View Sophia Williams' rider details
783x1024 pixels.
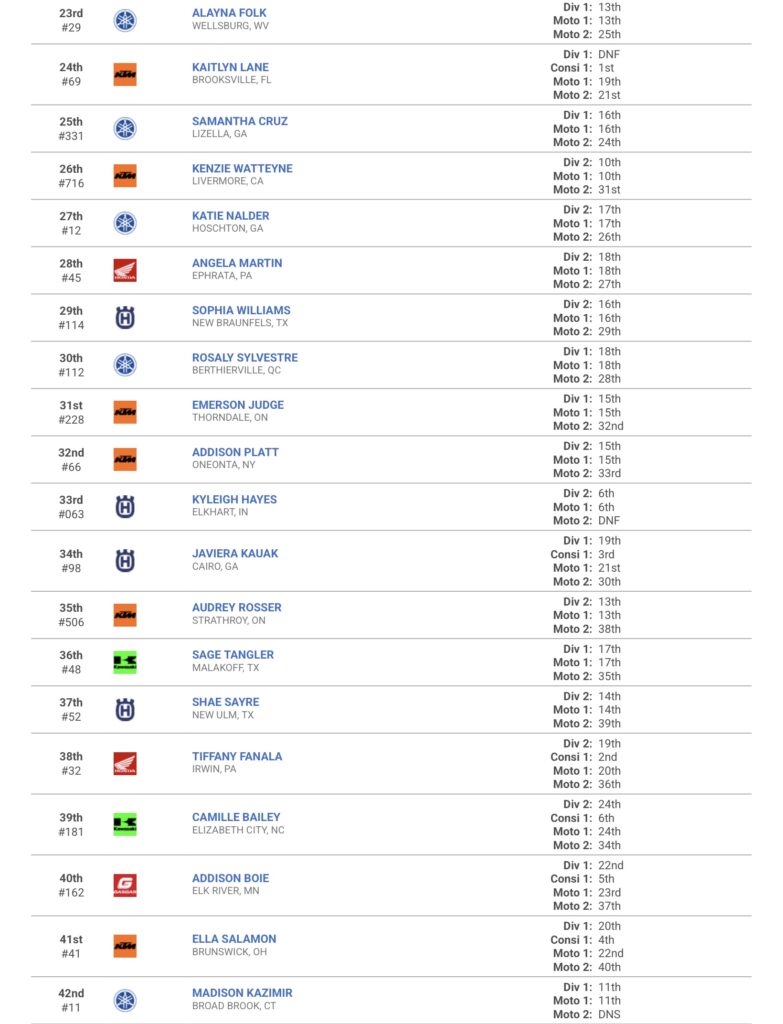pos(241,310)
